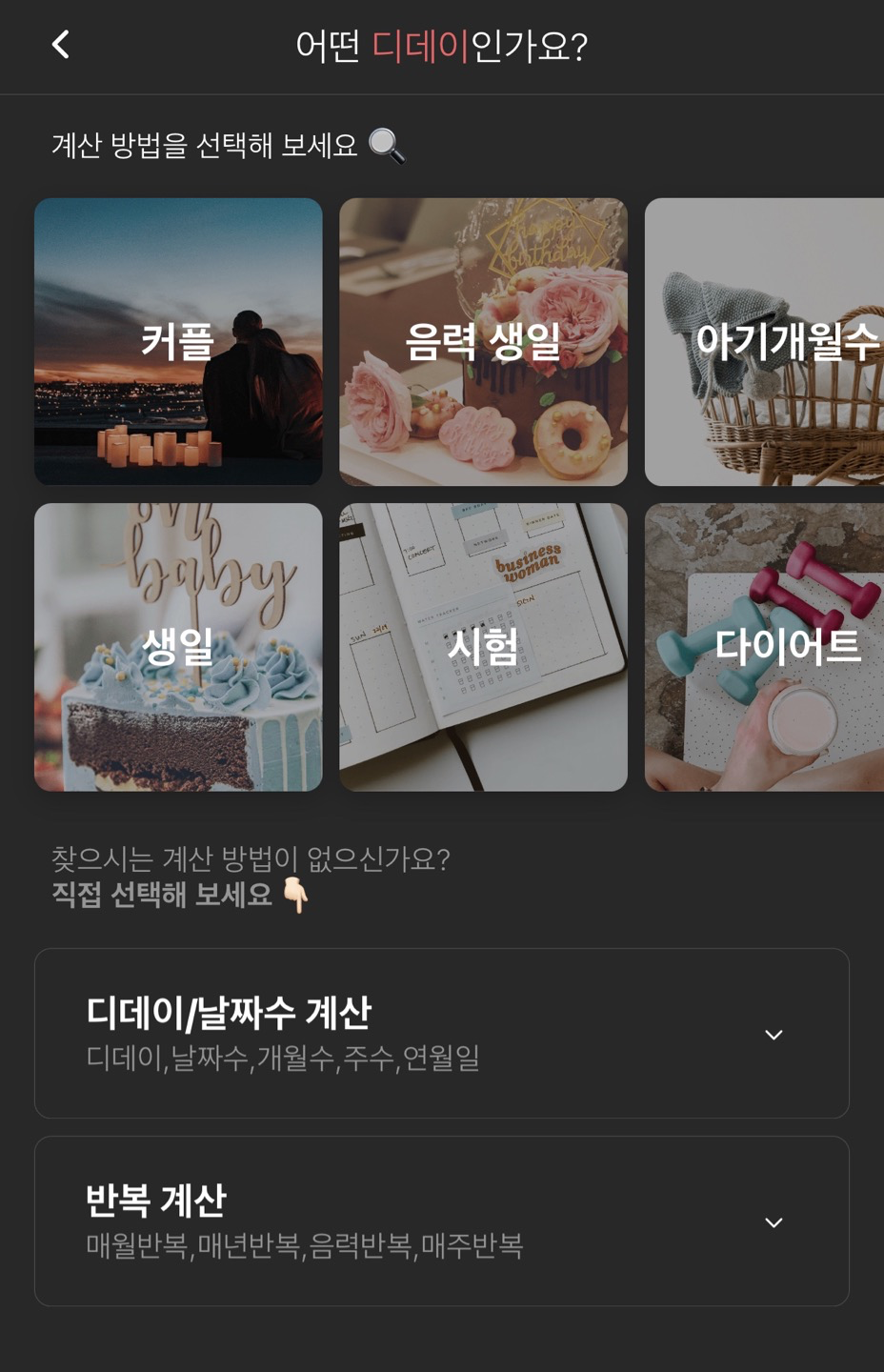Select the 커플 card

point(178,341)
